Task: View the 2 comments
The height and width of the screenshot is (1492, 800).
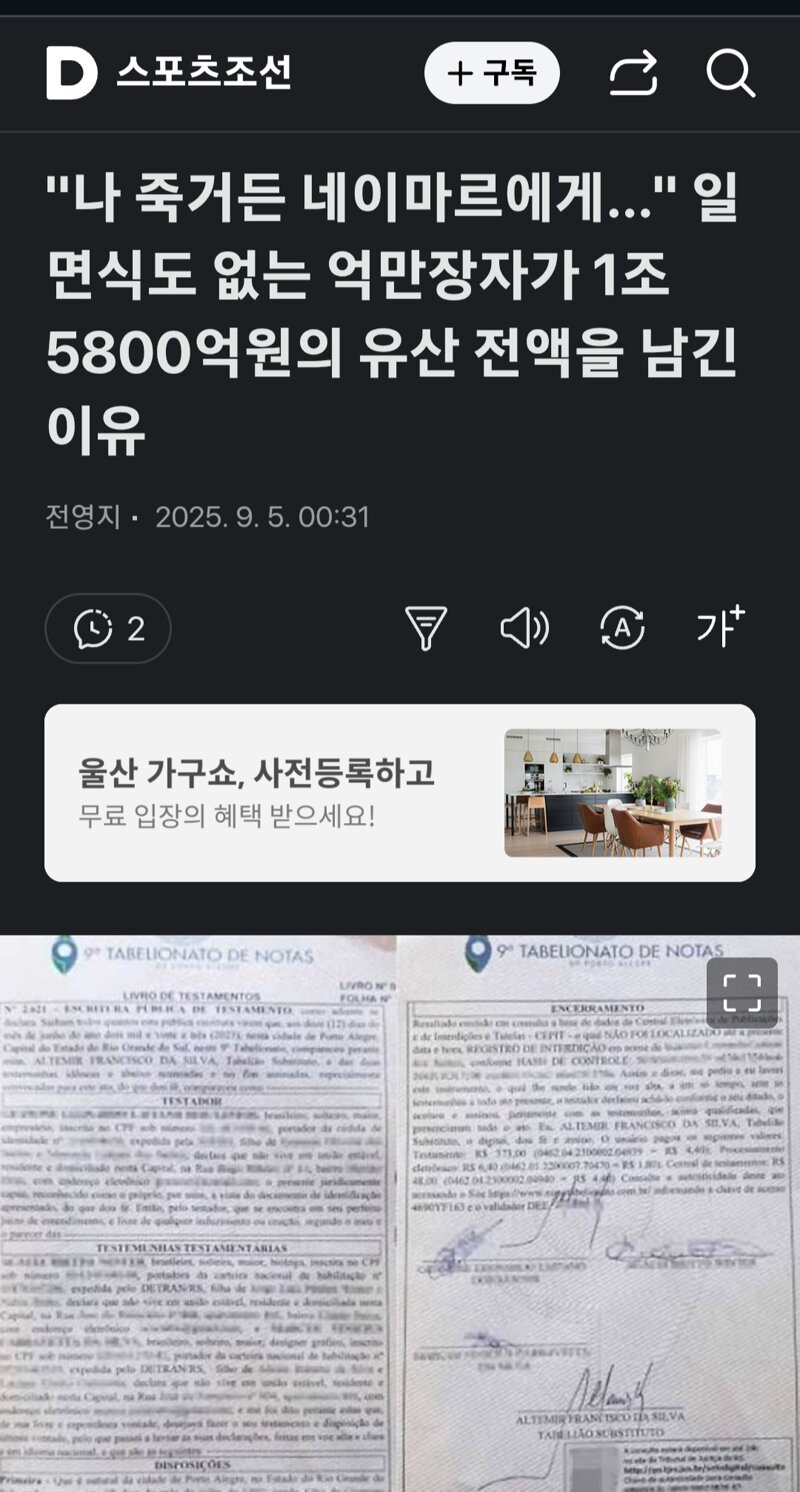Action: point(108,629)
